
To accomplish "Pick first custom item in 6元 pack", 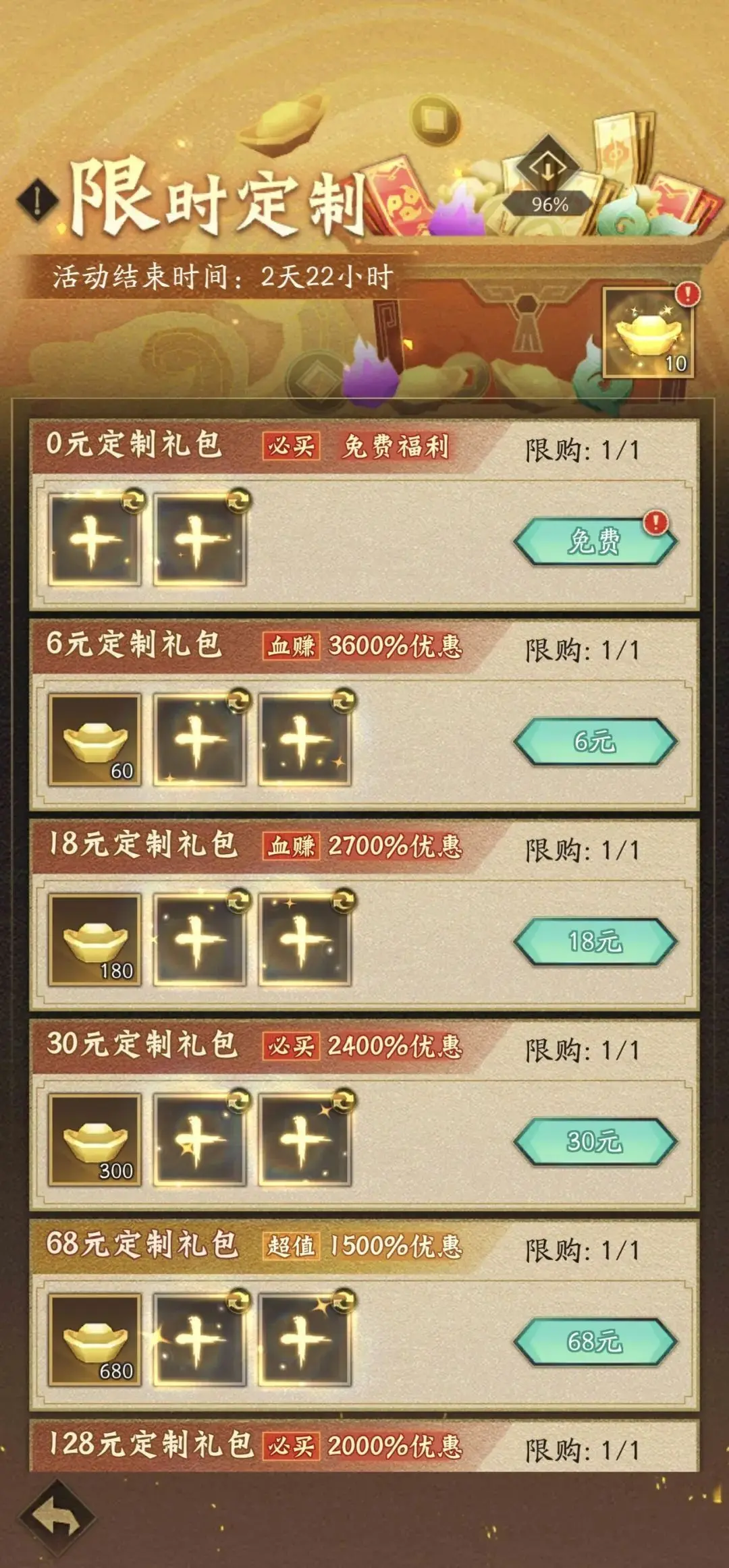I will tap(199, 740).
